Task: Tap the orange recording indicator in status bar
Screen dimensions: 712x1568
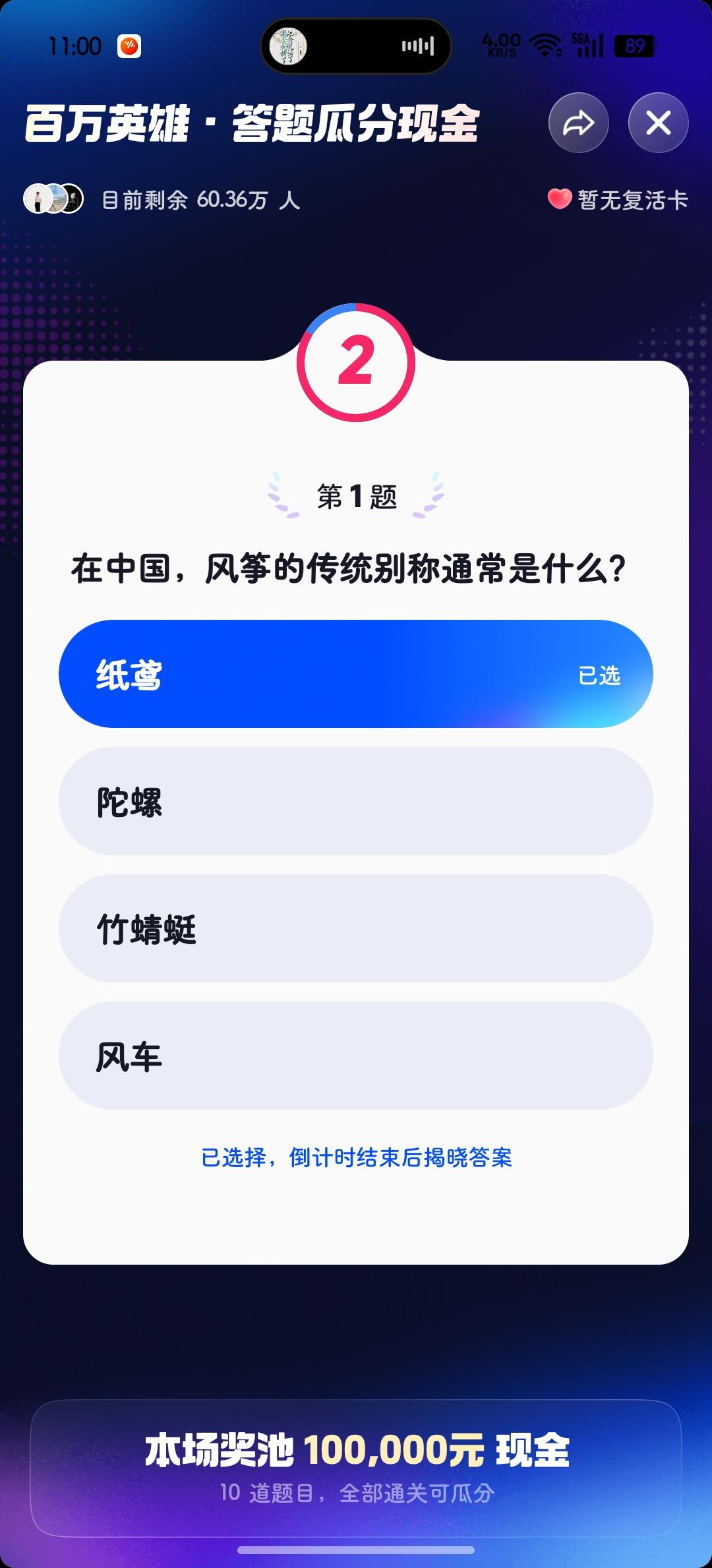Action: pos(129,44)
